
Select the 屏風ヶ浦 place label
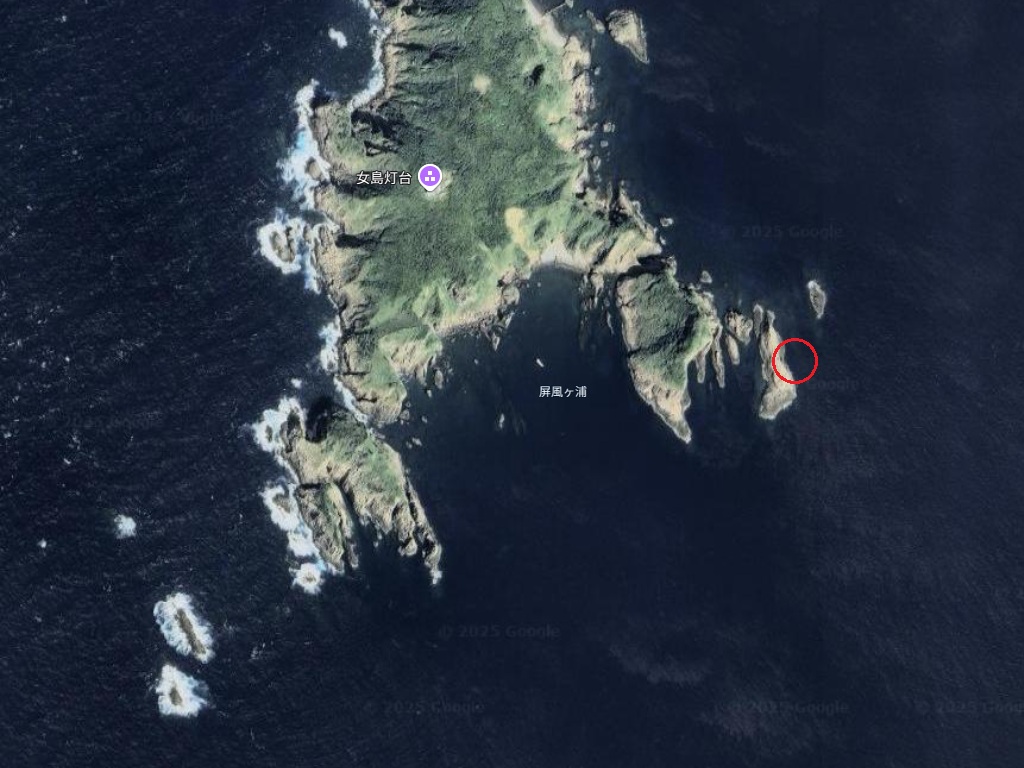[562, 392]
